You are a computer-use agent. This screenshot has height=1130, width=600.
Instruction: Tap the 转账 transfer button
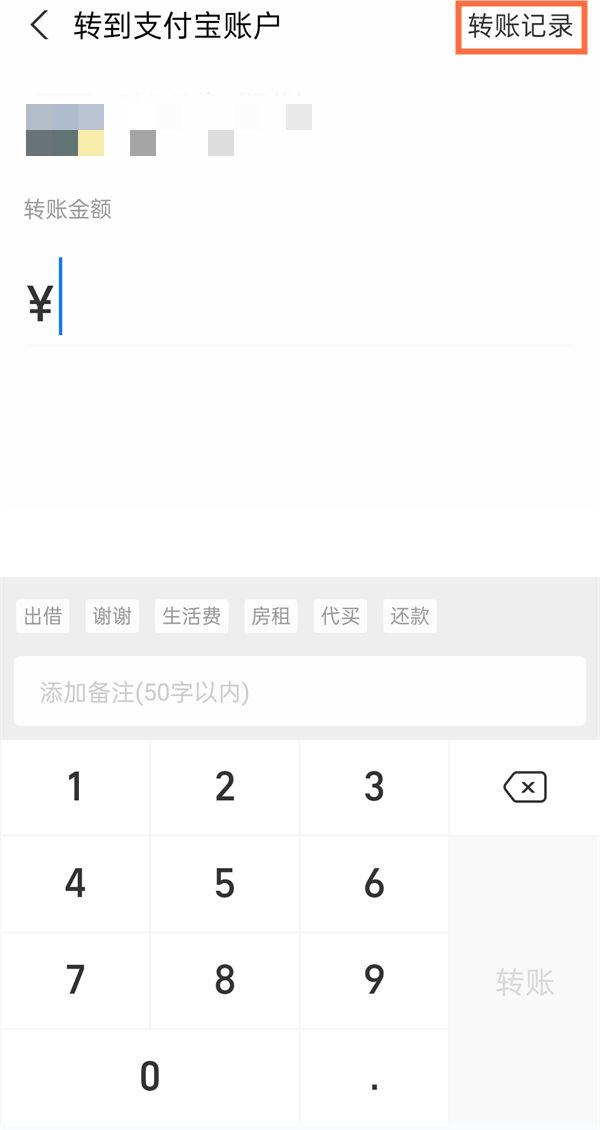tap(524, 982)
